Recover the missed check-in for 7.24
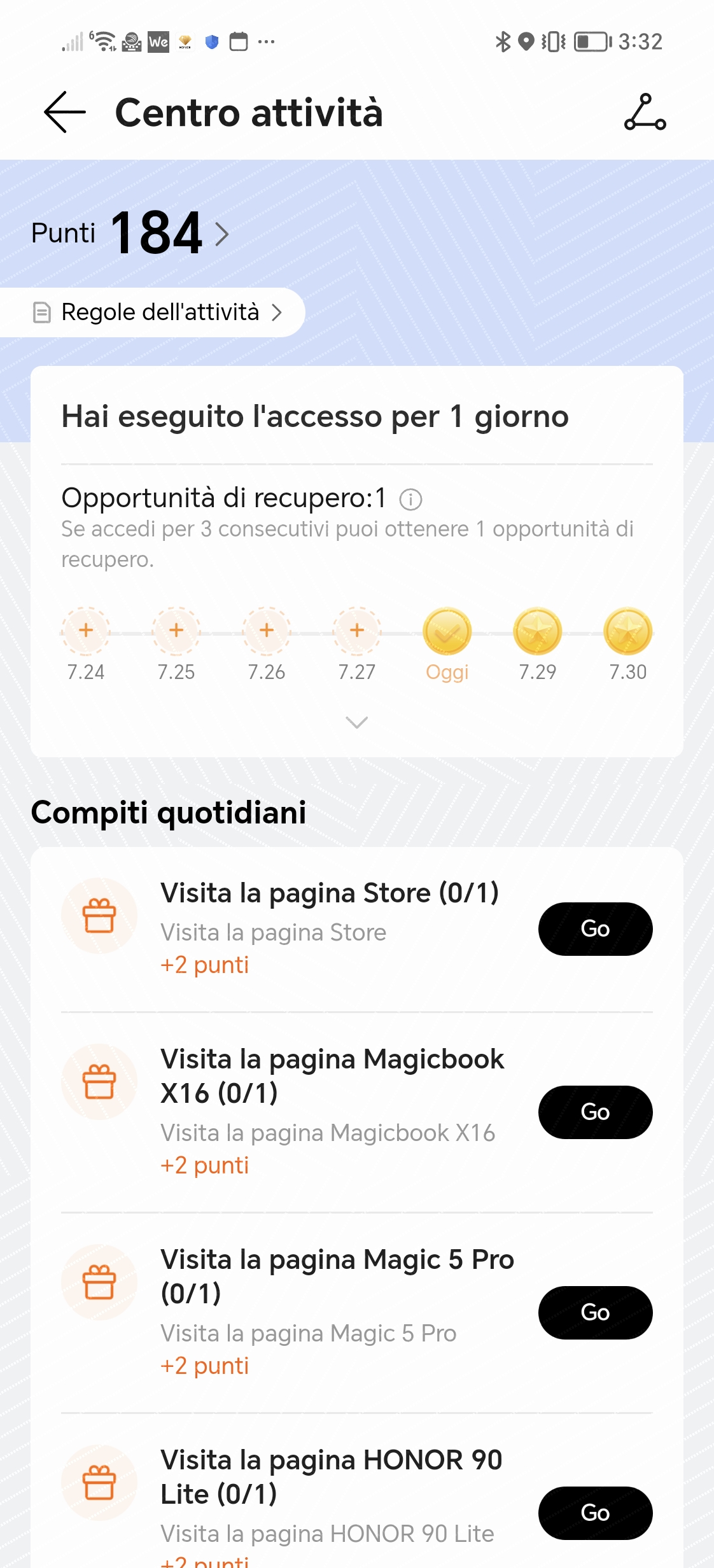This screenshot has width=714, height=1568. [x=86, y=631]
